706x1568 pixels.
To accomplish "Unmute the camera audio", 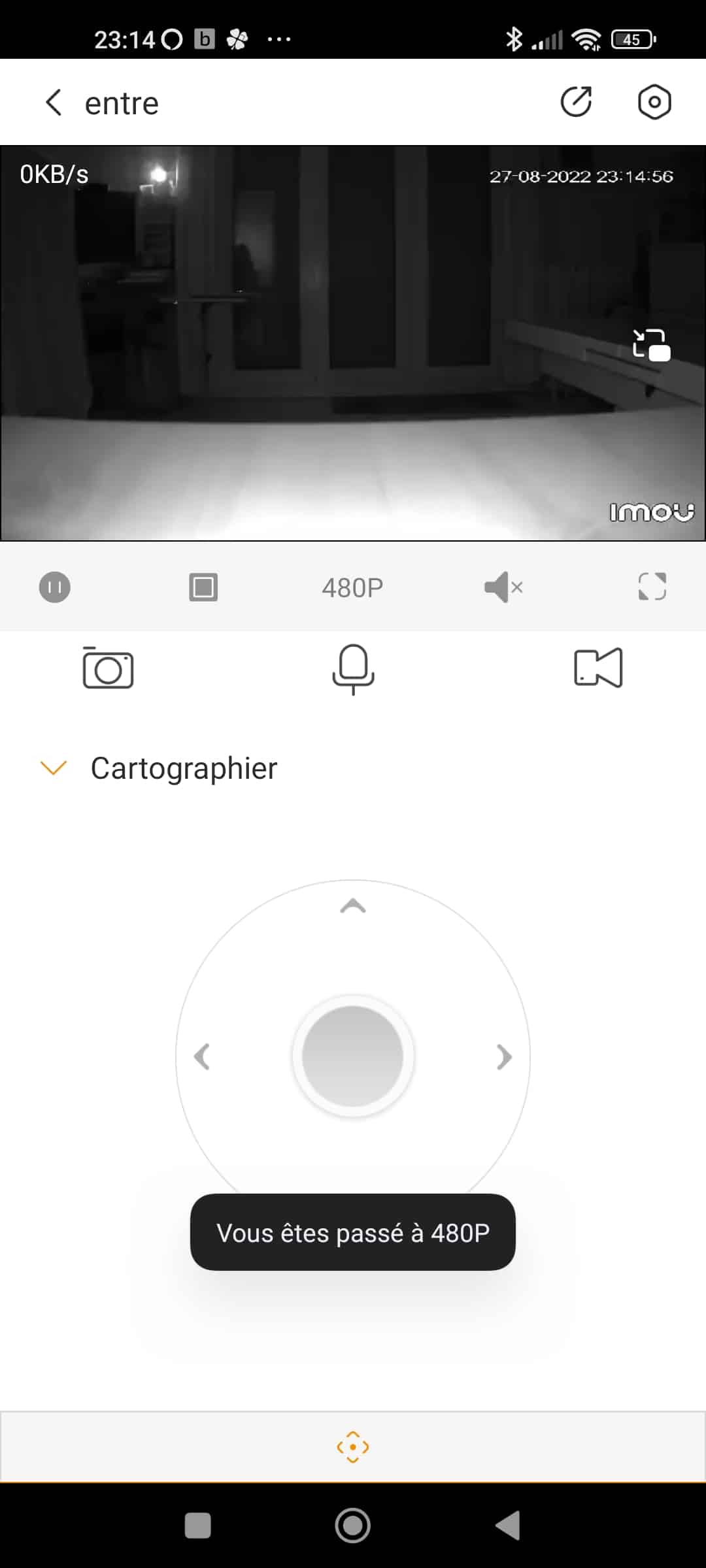I will (503, 587).
